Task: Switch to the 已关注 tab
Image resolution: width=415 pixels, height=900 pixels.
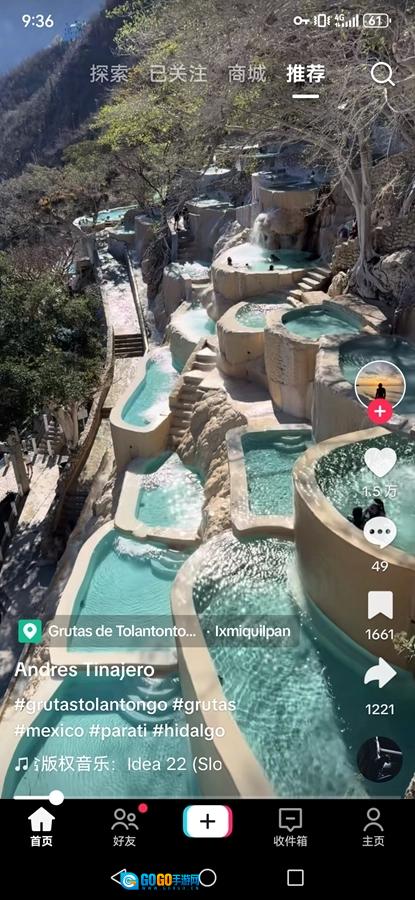Action: pos(179,74)
